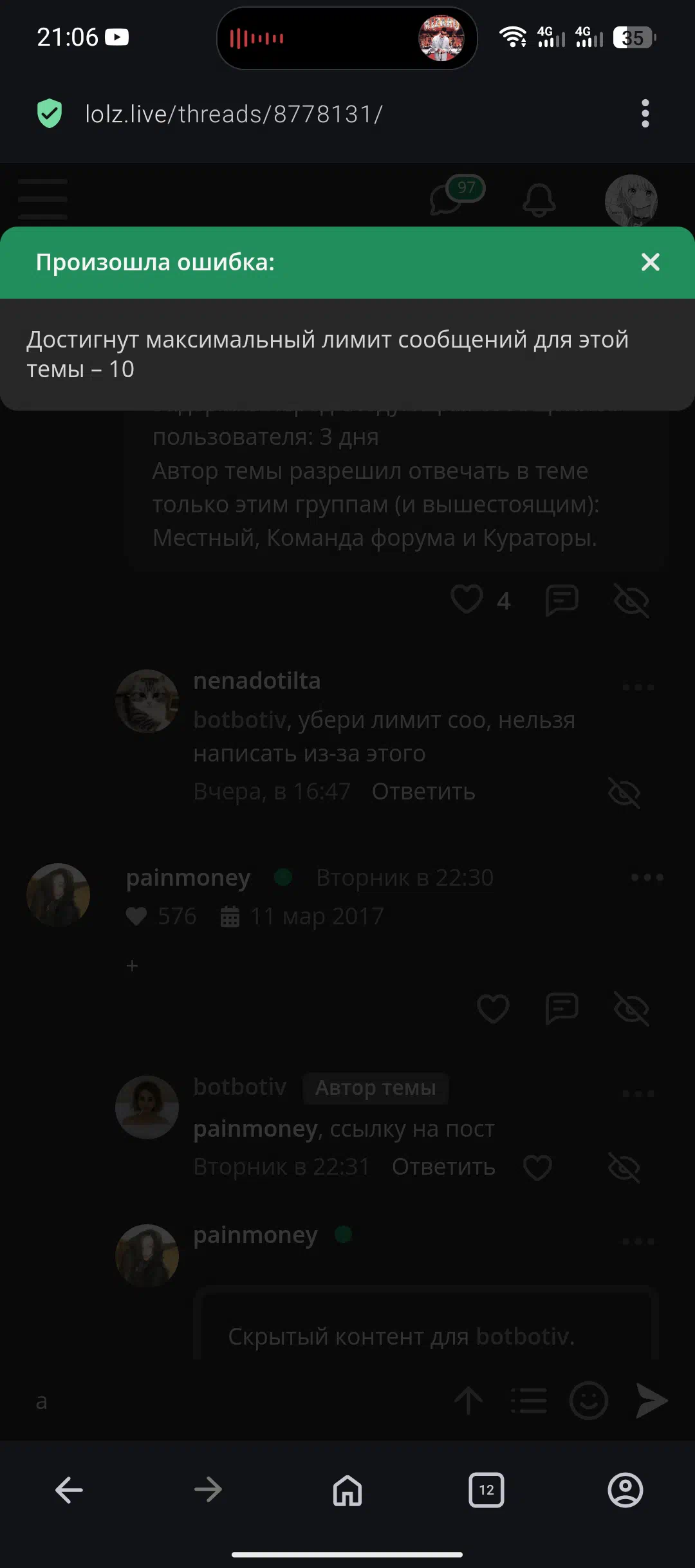Open my profile avatar menu
The image size is (695, 1568).
[x=631, y=200]
